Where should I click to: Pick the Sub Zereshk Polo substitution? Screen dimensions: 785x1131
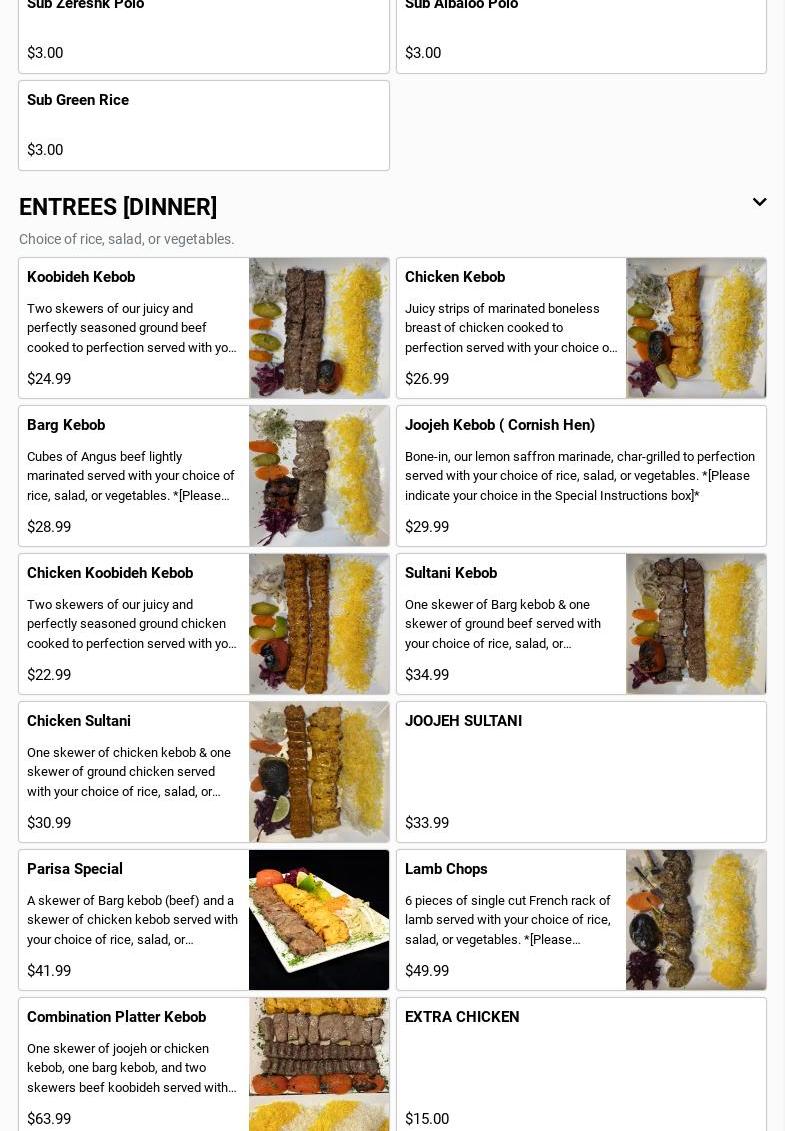point(204,35)
